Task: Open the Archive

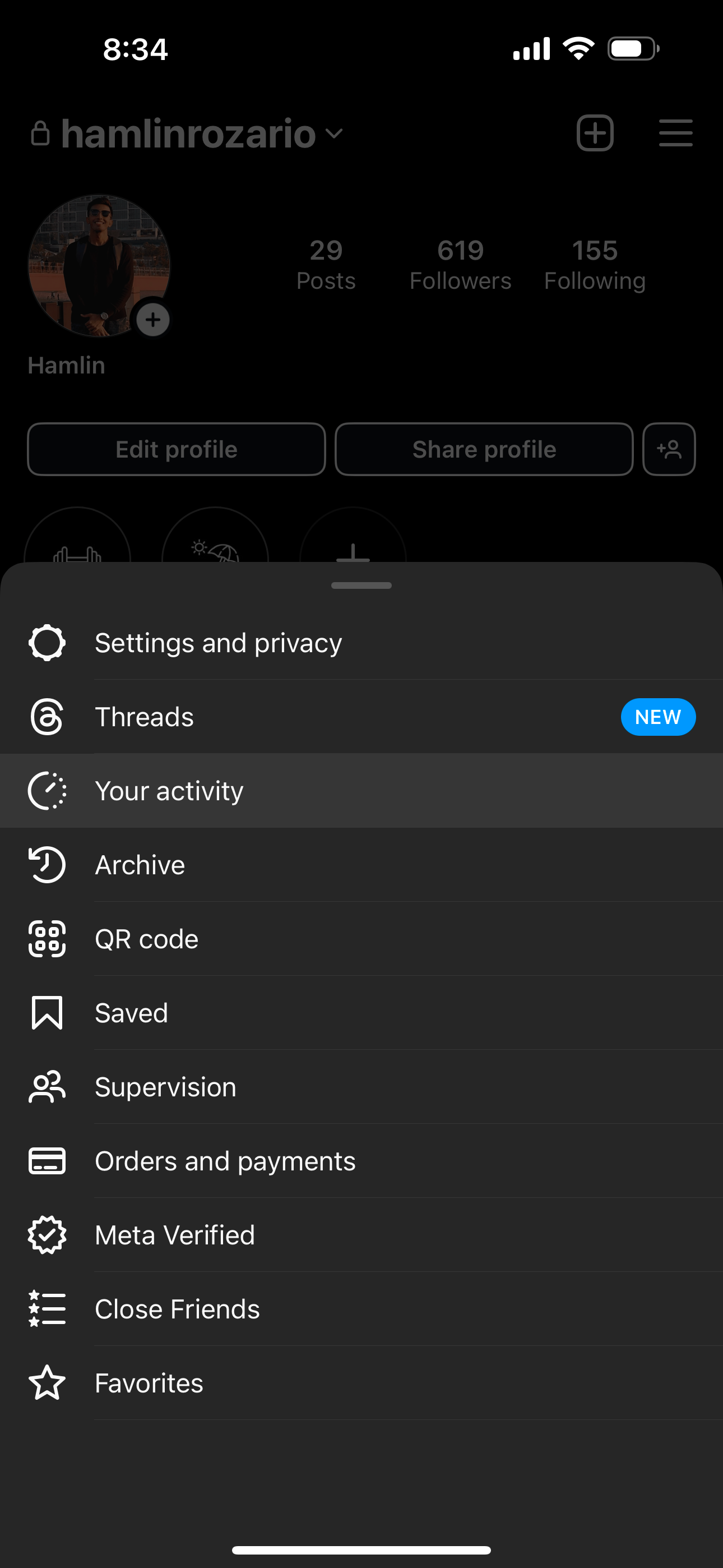Action: 140,864
